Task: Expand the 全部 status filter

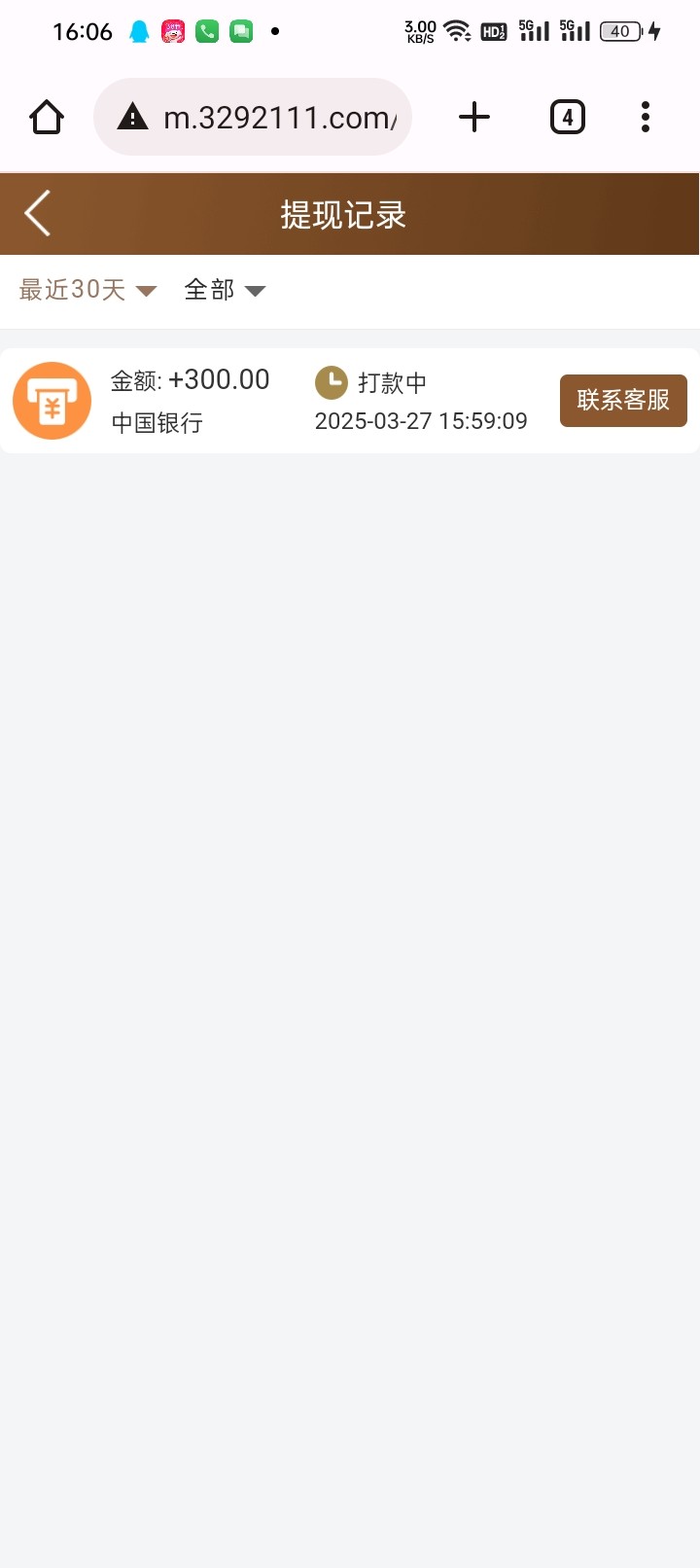Action: pyautogui.click(x=225, y=290)
